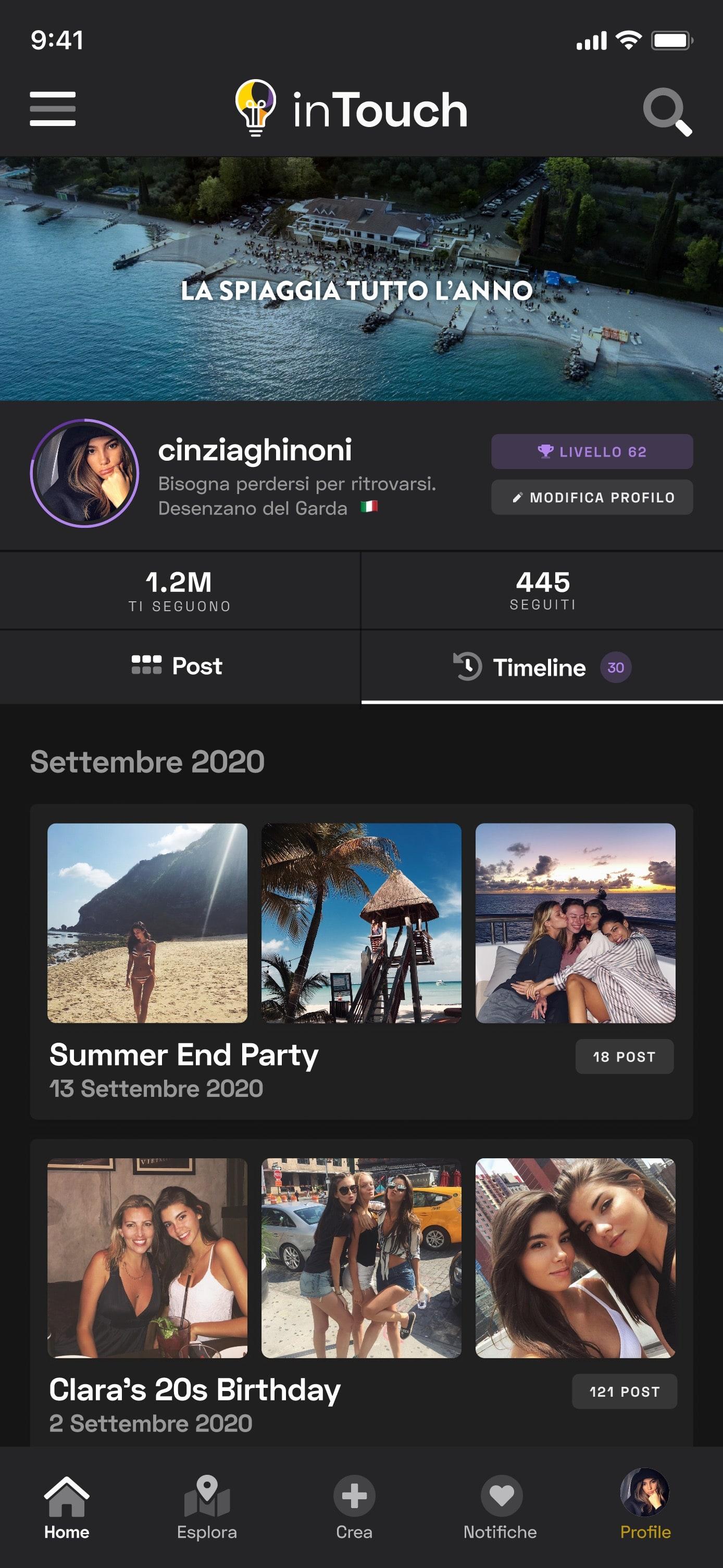This screenshot has height=1568, width=723.
Task: Switch to the Post tab
Action: pos(181,667)
